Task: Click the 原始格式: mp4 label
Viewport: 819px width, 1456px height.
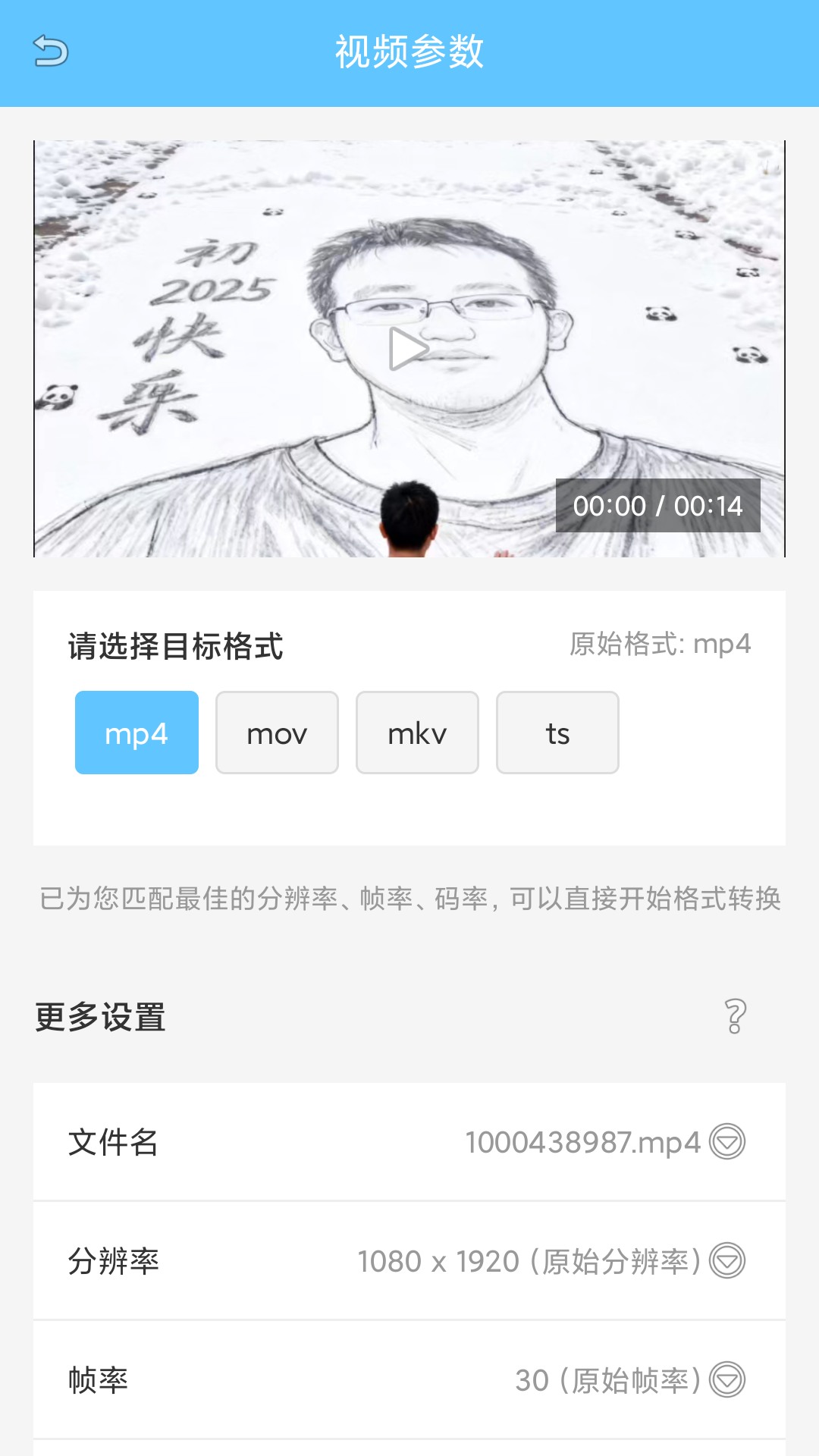Action: [x=659, y=644]
